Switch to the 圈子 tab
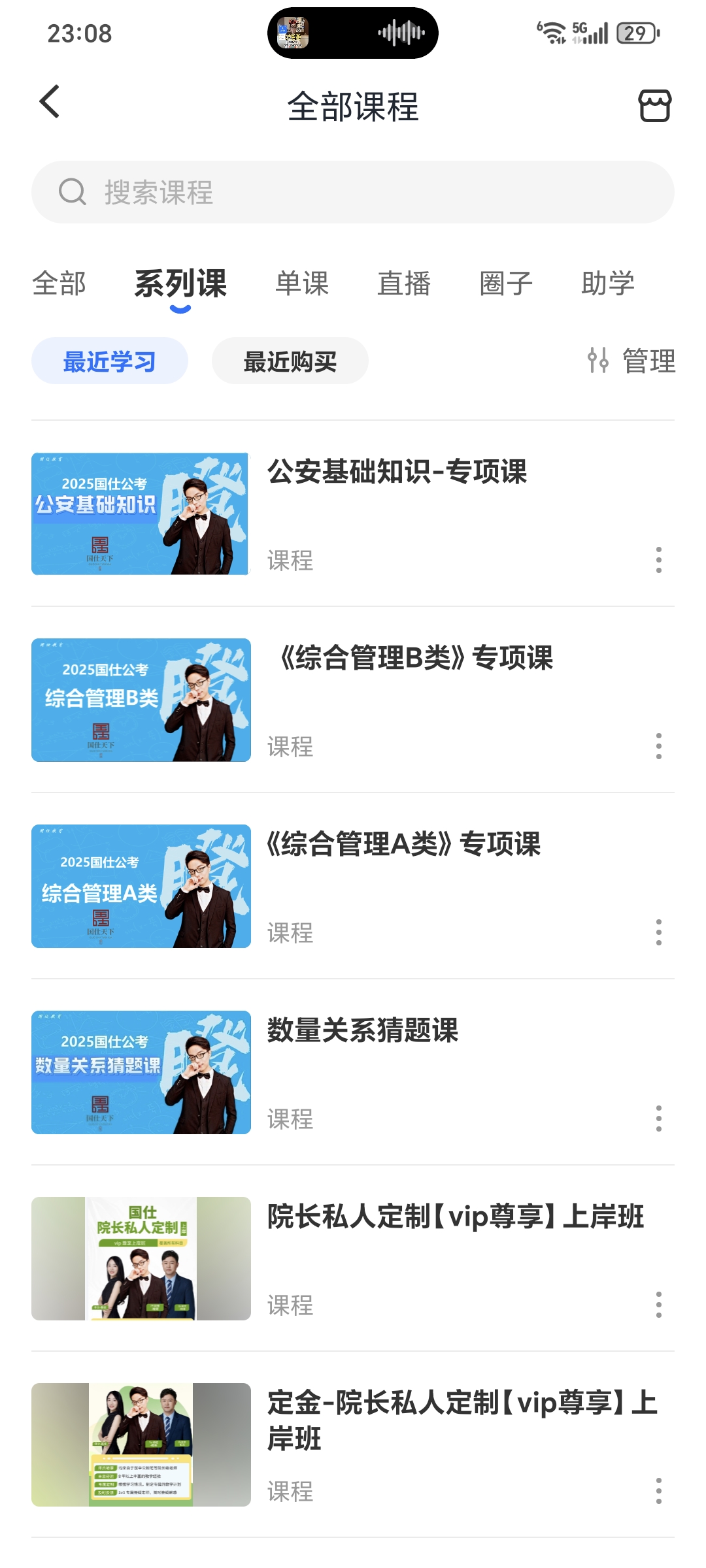This screenshot has height=1568, width=706. pyautogui.click(x=506, y=284)
